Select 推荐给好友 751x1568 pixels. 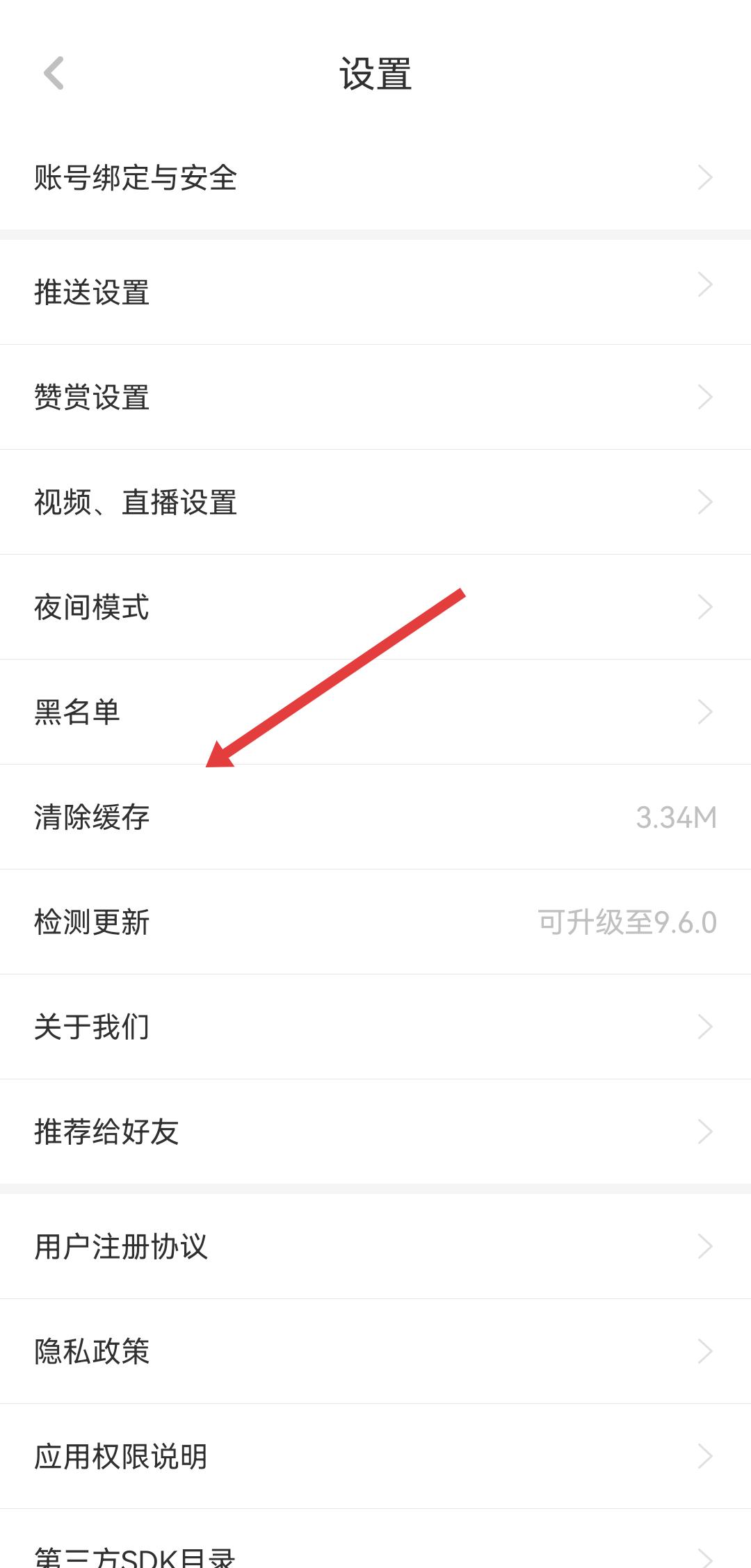(375, 1132)
